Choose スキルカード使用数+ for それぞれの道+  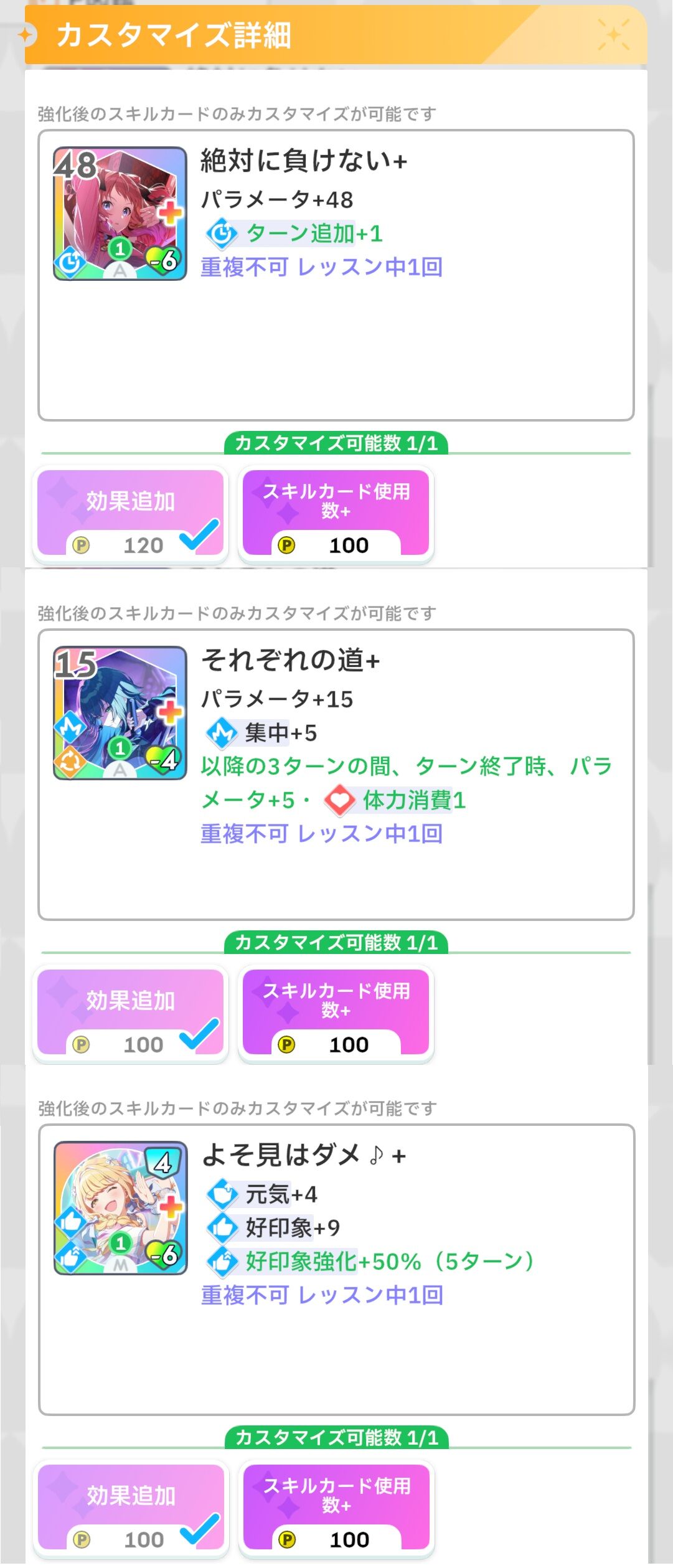coord(336,1013)
